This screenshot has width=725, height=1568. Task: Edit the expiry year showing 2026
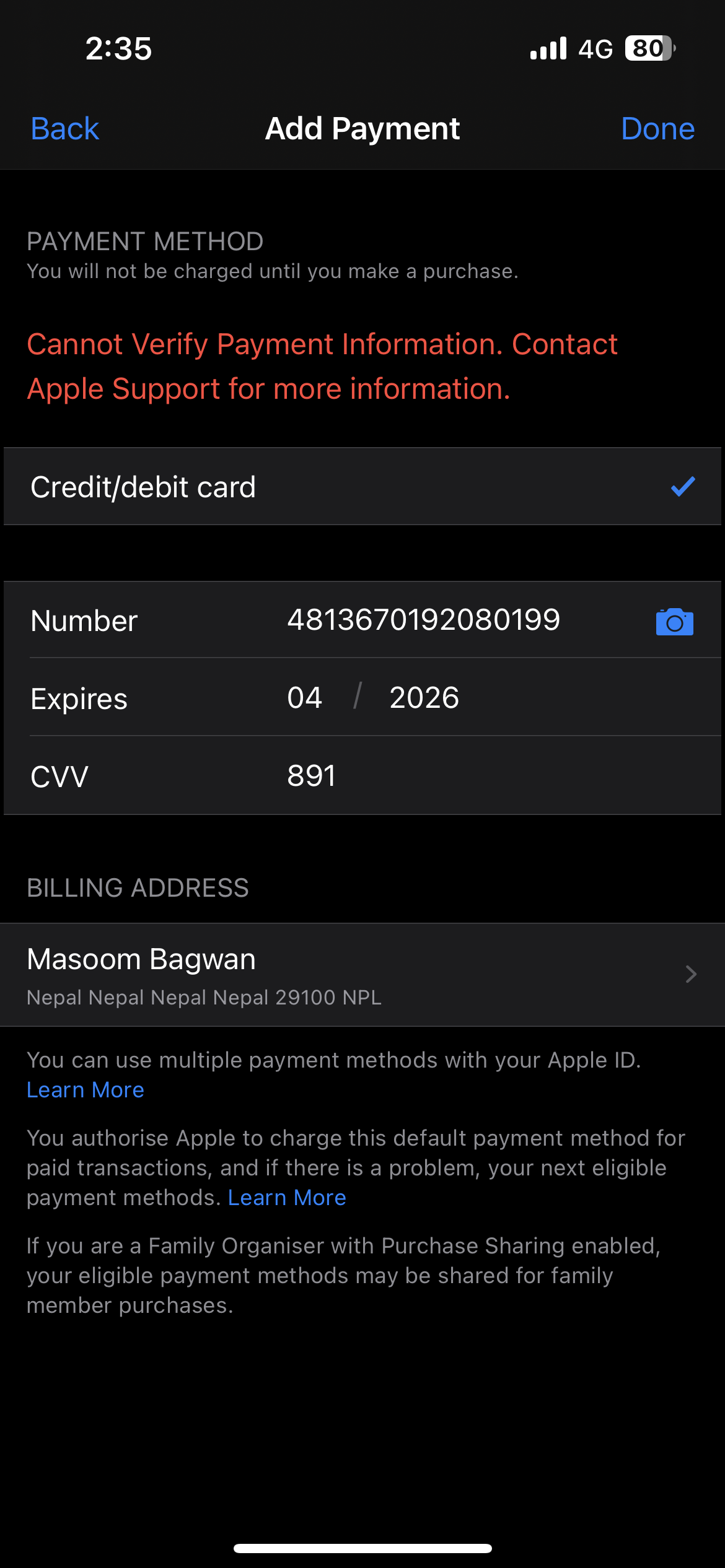click(x=424, y=697)
